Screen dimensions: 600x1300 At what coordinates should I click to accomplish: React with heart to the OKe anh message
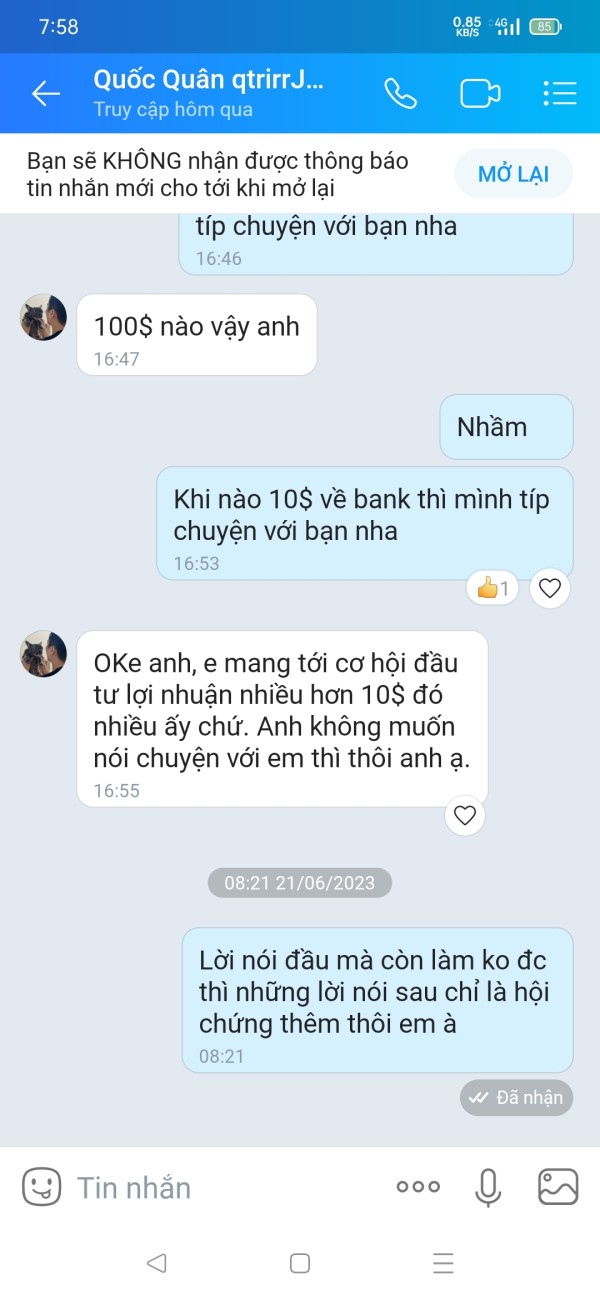464,815
